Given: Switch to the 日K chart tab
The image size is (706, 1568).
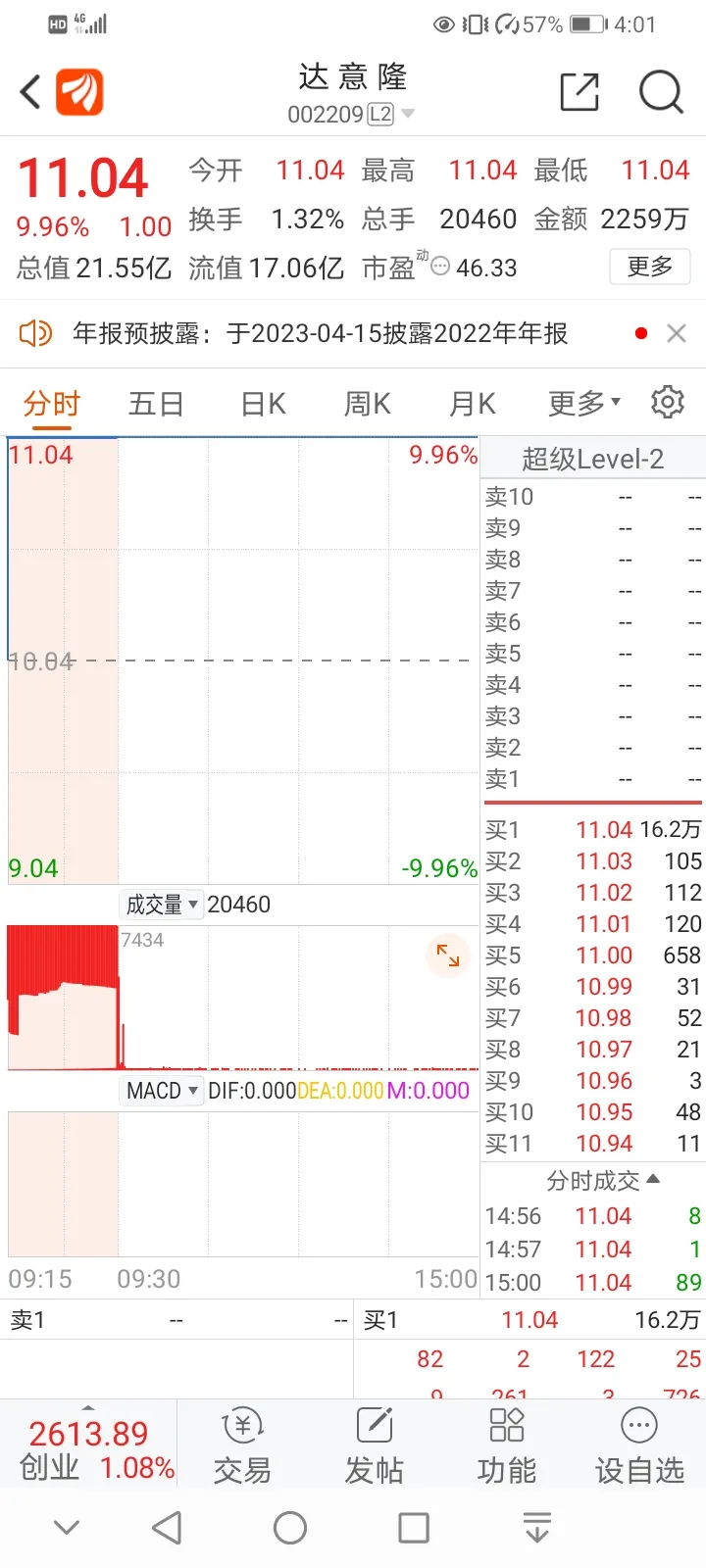Looking at the screenshot, I should [x=263, y=403].
